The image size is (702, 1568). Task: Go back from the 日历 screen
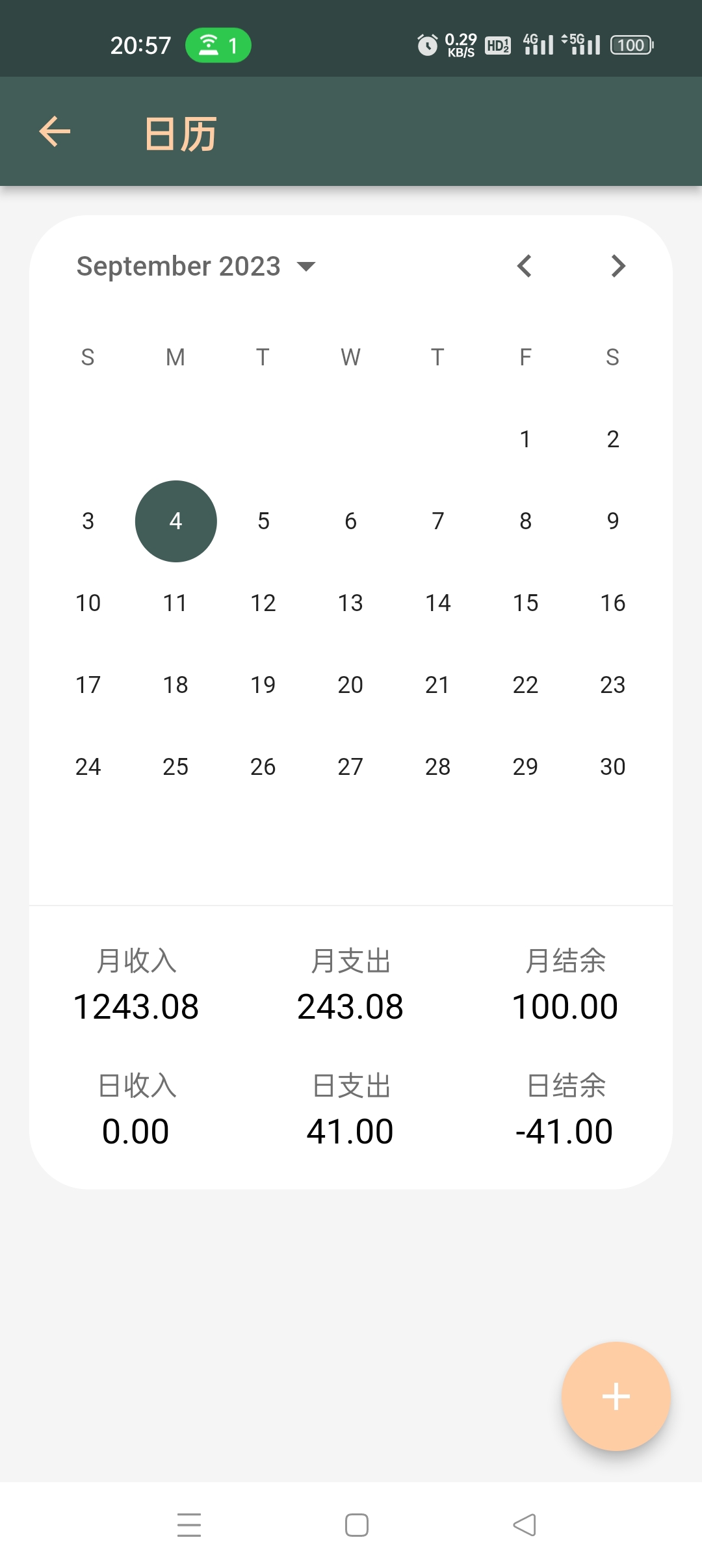(55, 132)
